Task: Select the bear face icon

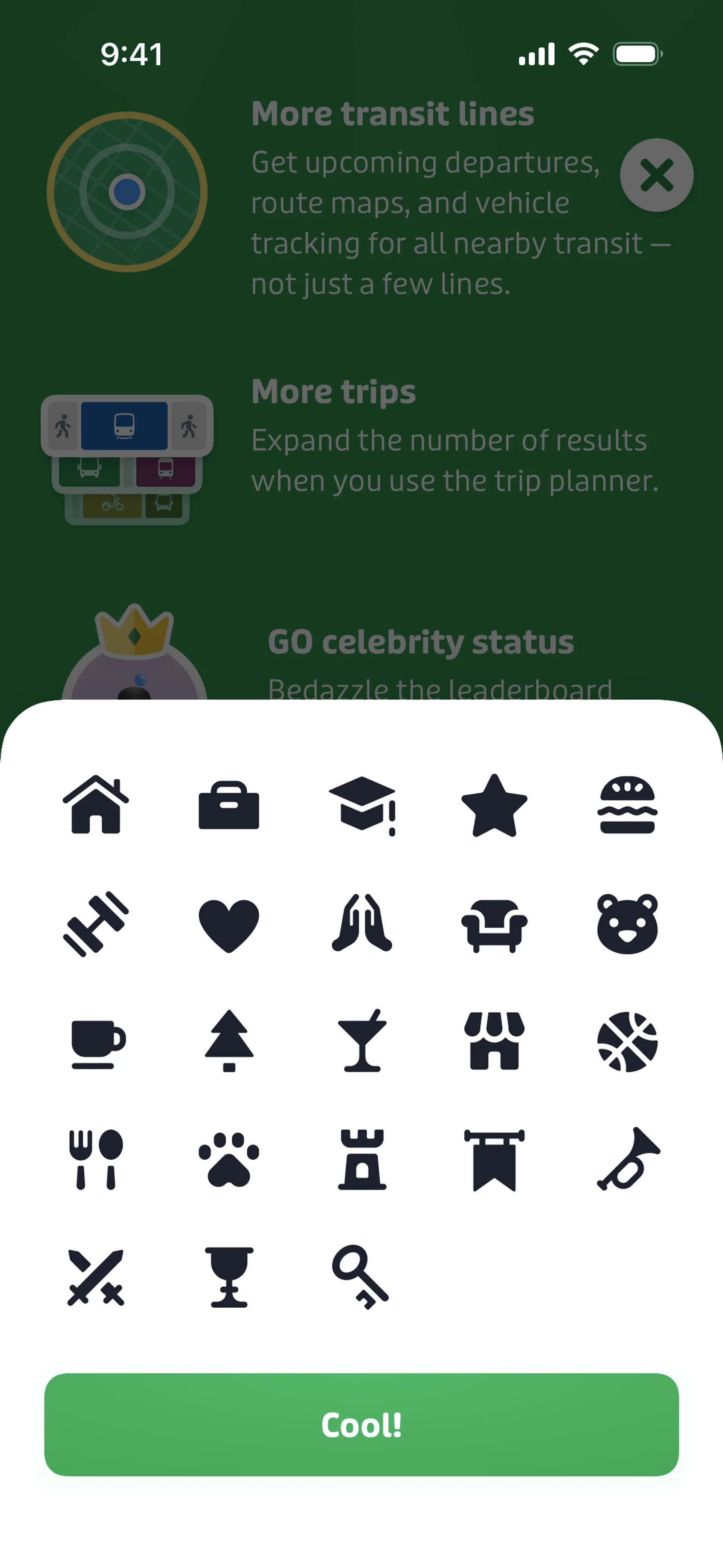Action: [627, 923]
